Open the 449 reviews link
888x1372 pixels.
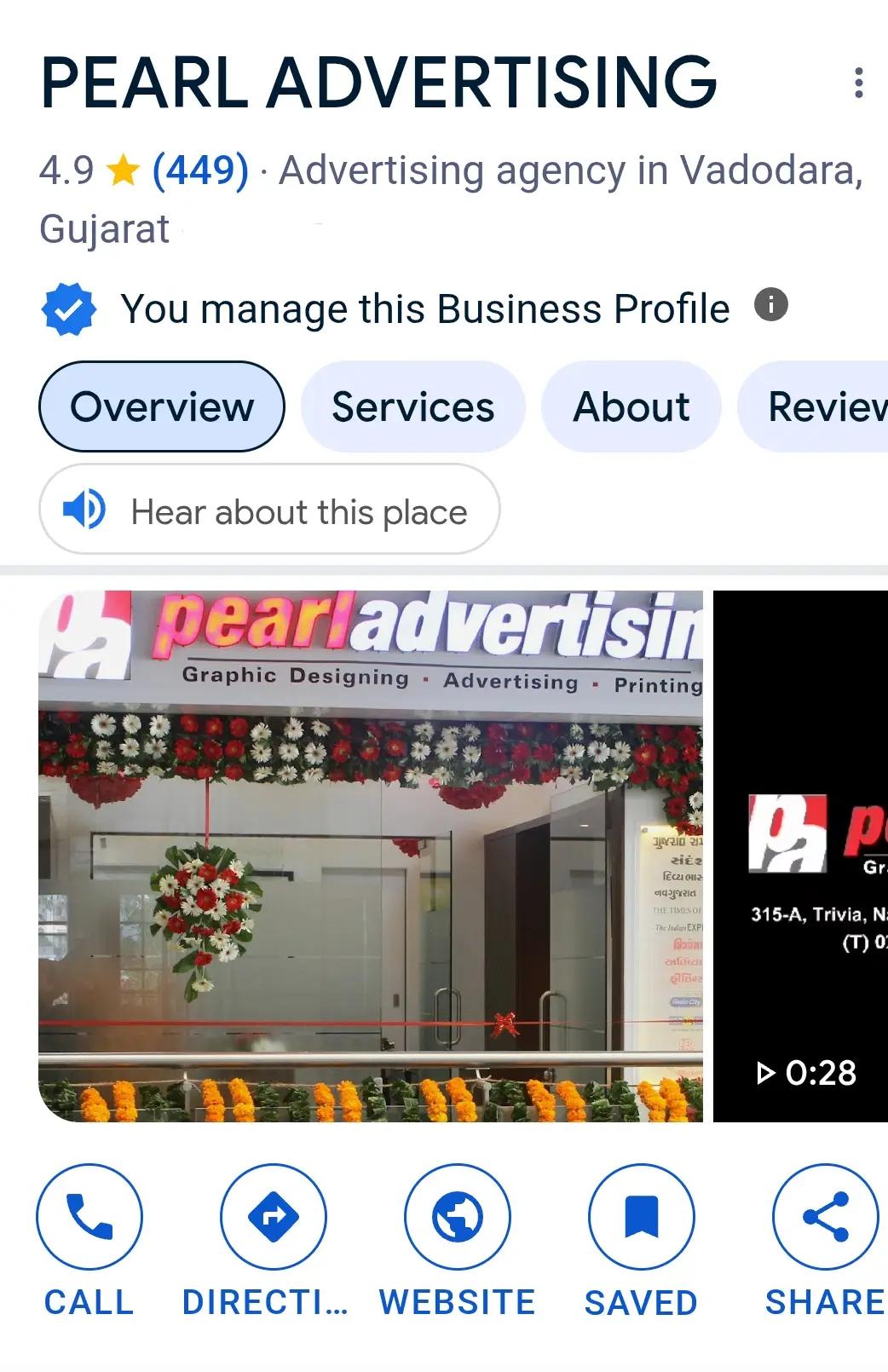(200, 170)
